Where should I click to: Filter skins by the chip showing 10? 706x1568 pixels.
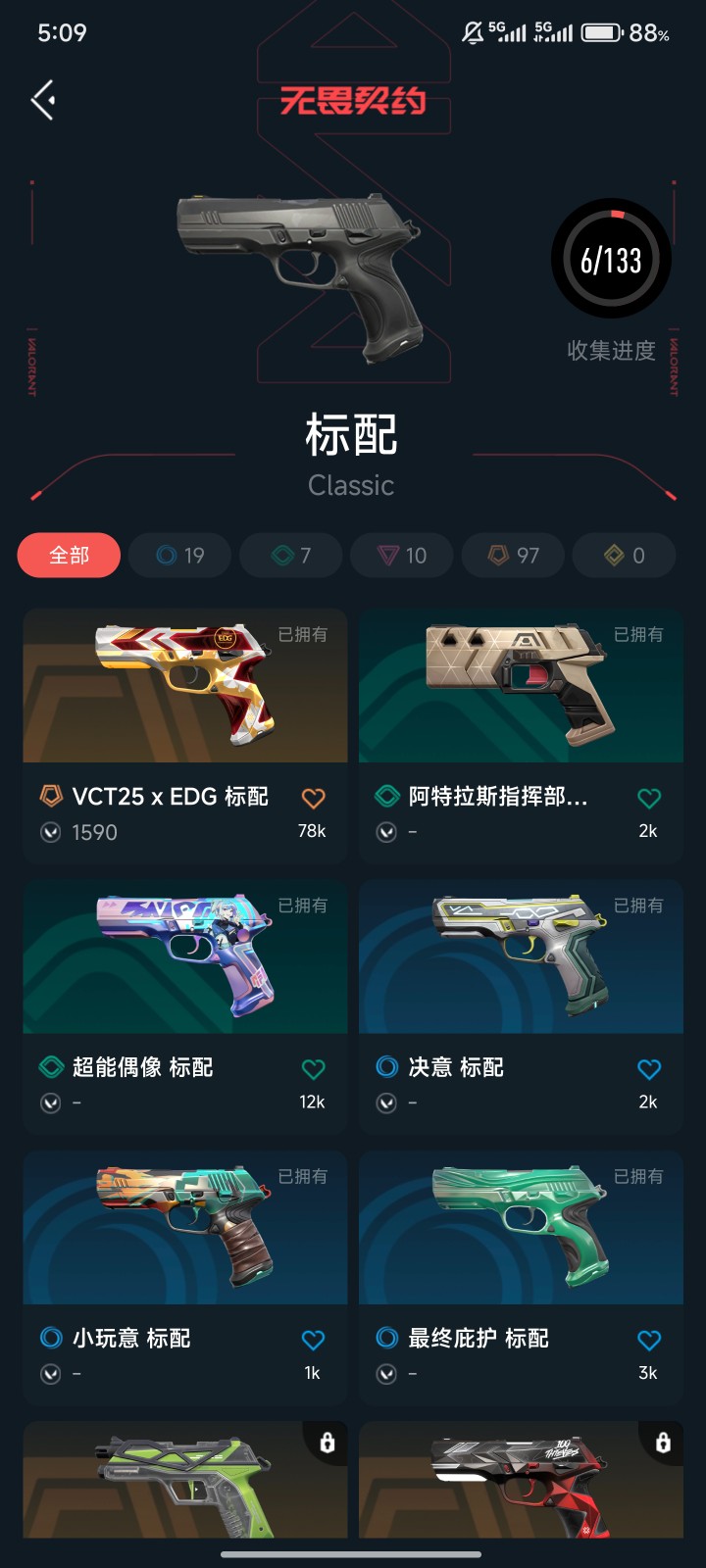point(402,556)
